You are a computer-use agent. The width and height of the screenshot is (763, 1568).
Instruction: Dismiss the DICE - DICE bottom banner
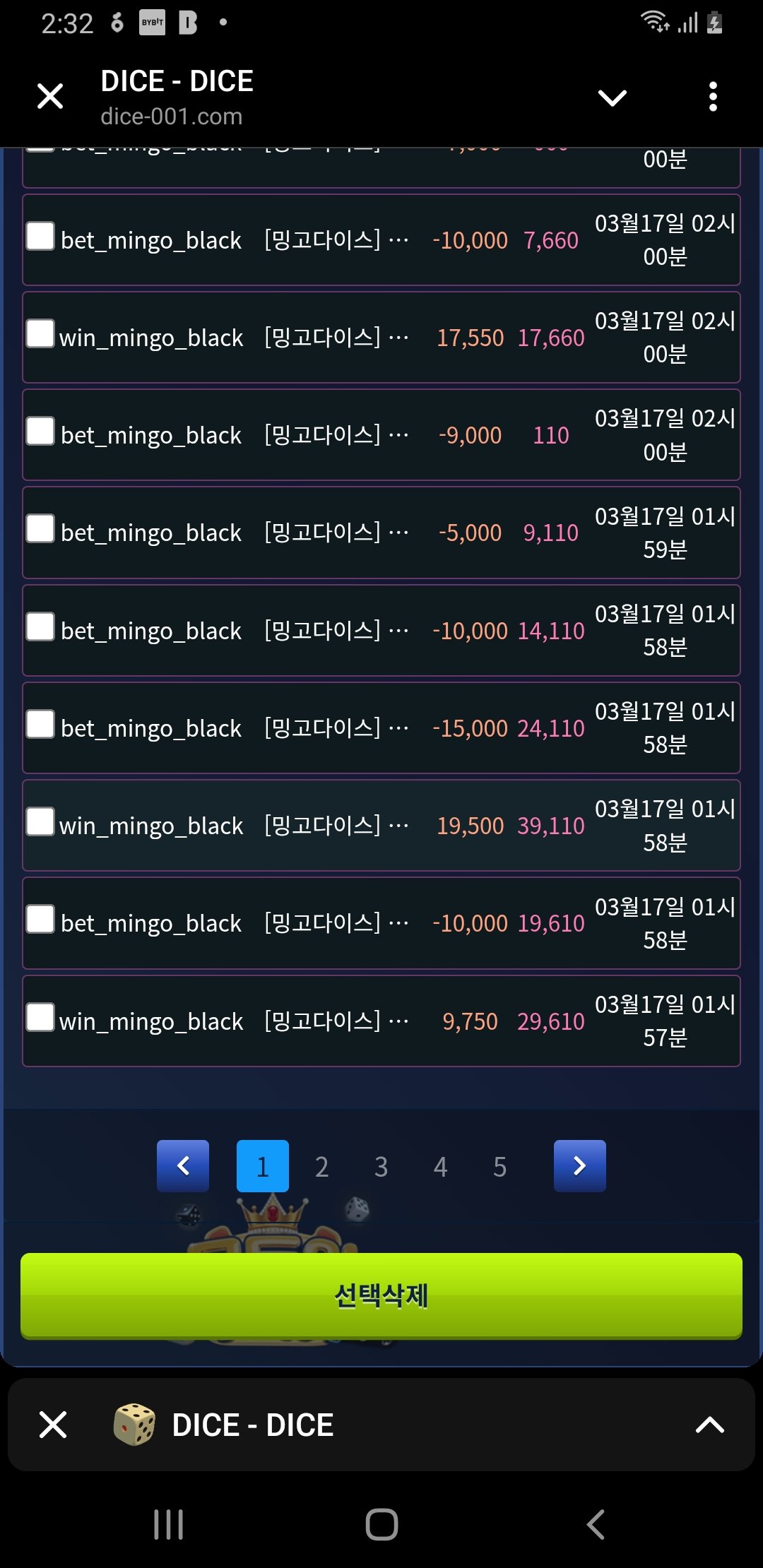point(53,1425)
